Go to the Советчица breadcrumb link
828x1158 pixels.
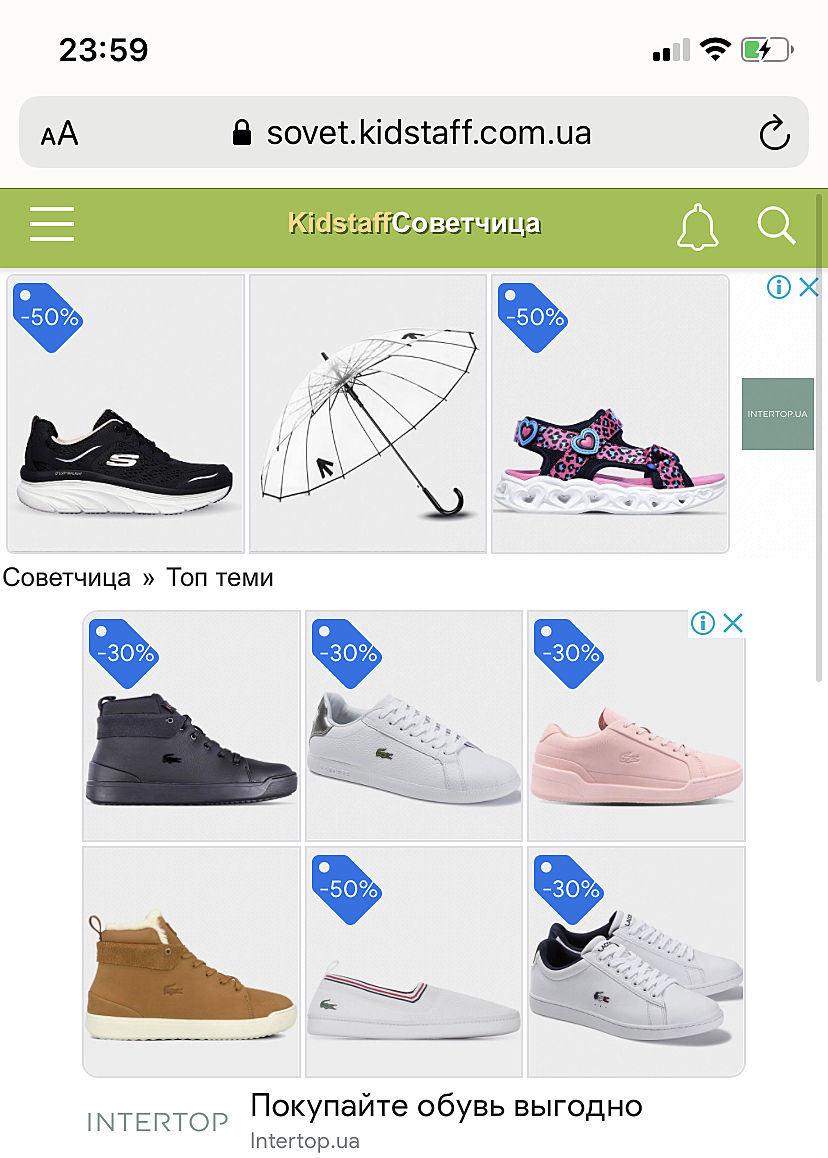click(67, 577)
